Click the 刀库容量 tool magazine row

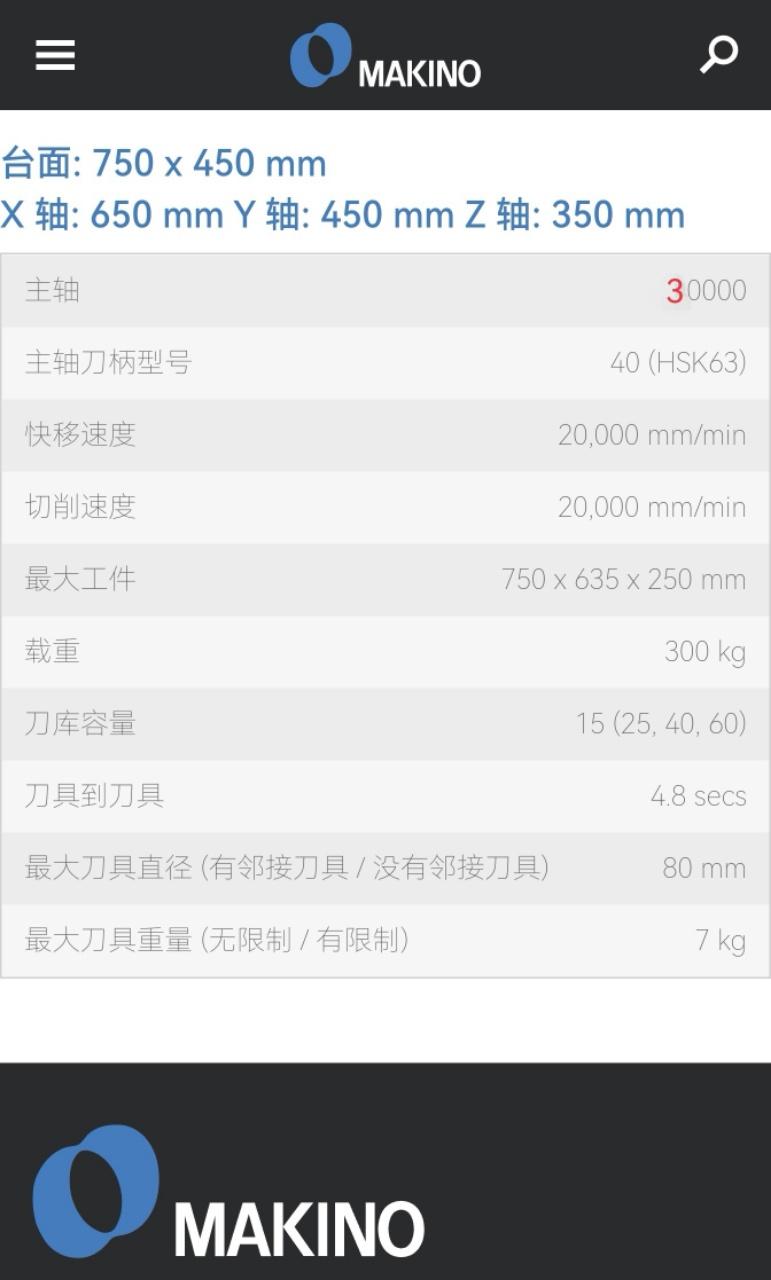pyautogui.click(x=385, y=722)
